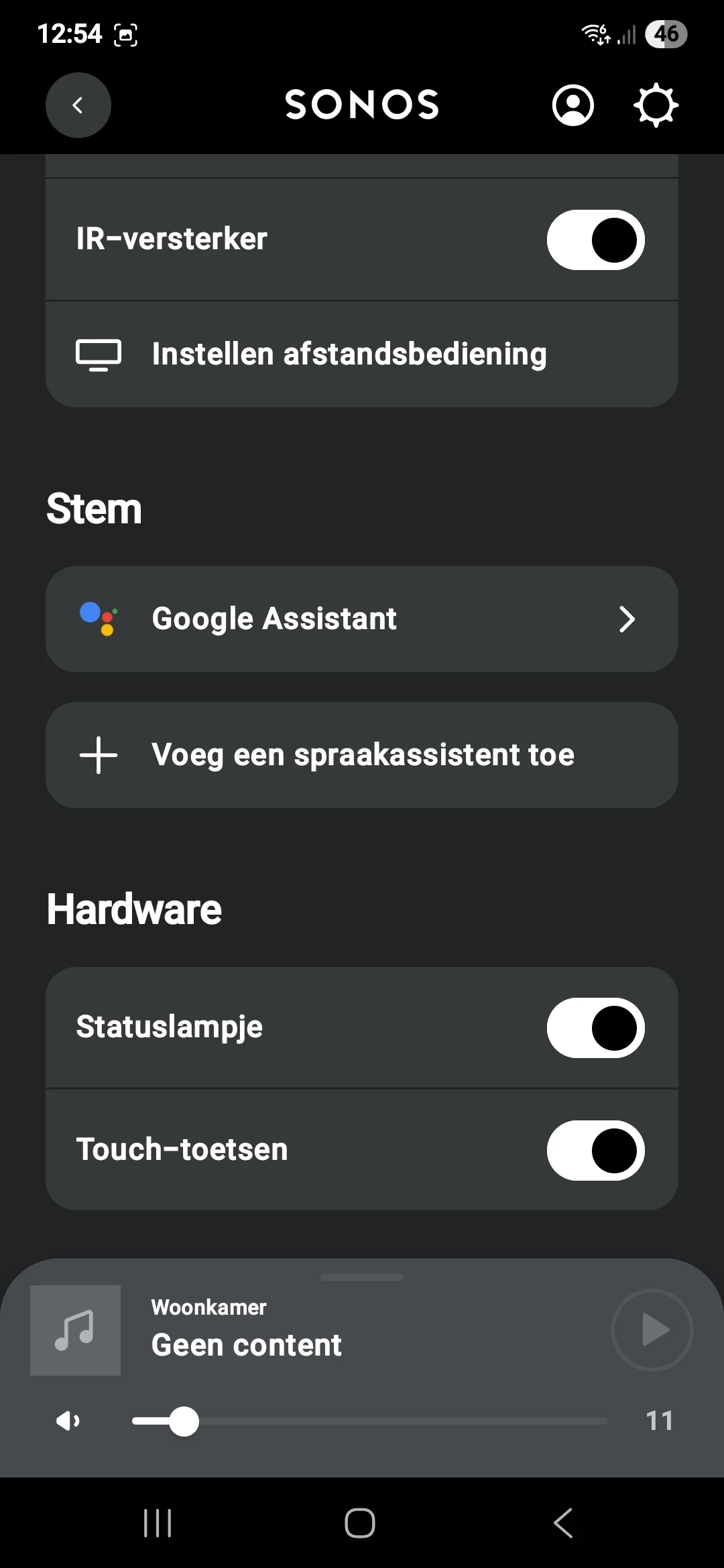This screenshot has height=1568, width=724.
Task: Go to the phone's home screen
Action: click(x=360, y=1523)
